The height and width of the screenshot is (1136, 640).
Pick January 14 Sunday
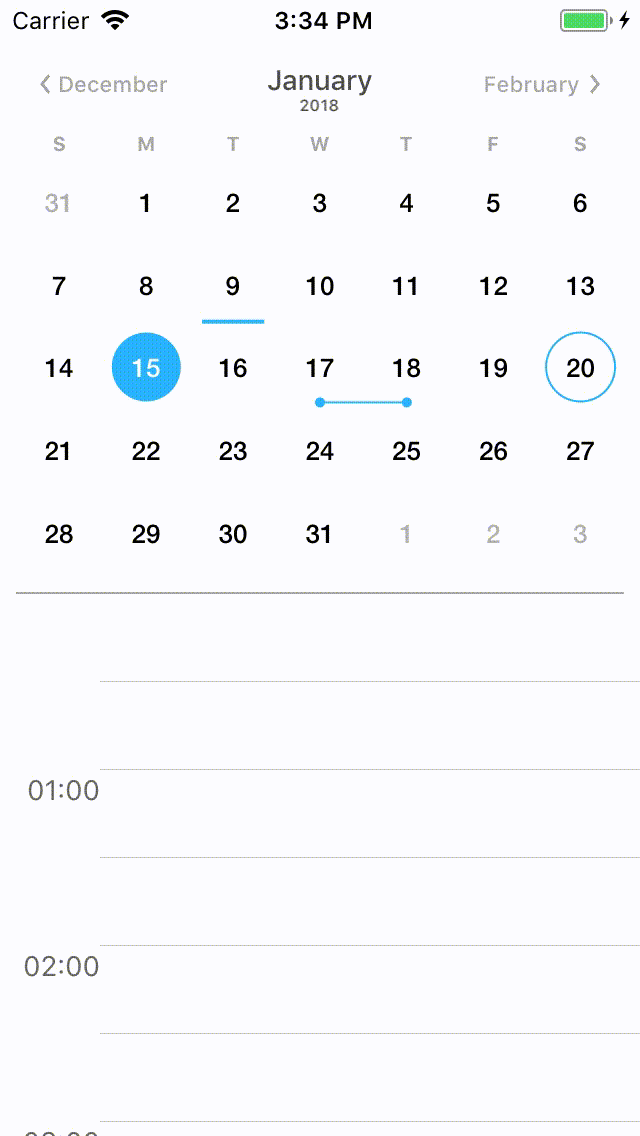59,368
